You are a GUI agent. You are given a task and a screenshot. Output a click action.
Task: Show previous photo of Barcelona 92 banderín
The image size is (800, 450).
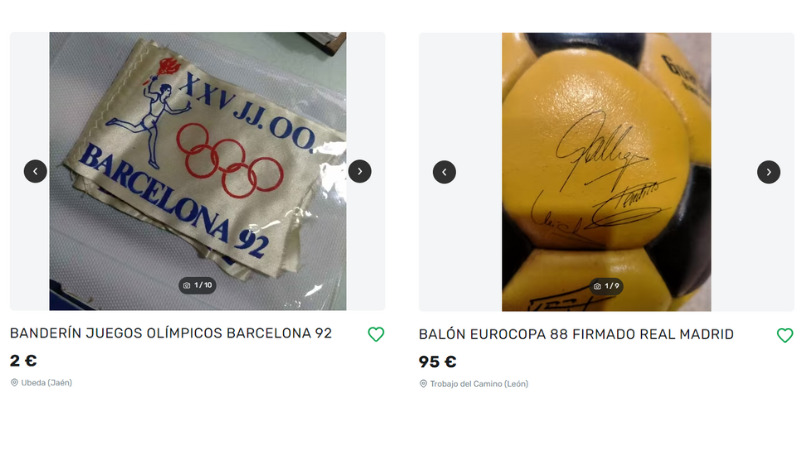pos(35,171)
